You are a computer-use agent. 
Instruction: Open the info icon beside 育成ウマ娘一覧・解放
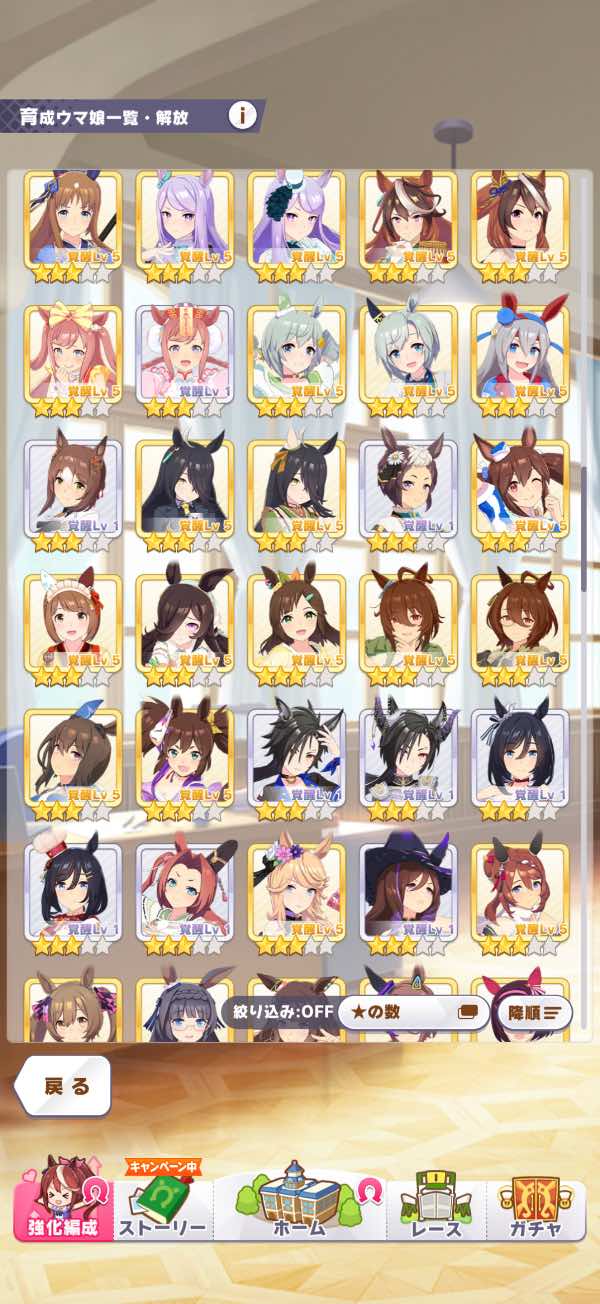coord(241,116)
